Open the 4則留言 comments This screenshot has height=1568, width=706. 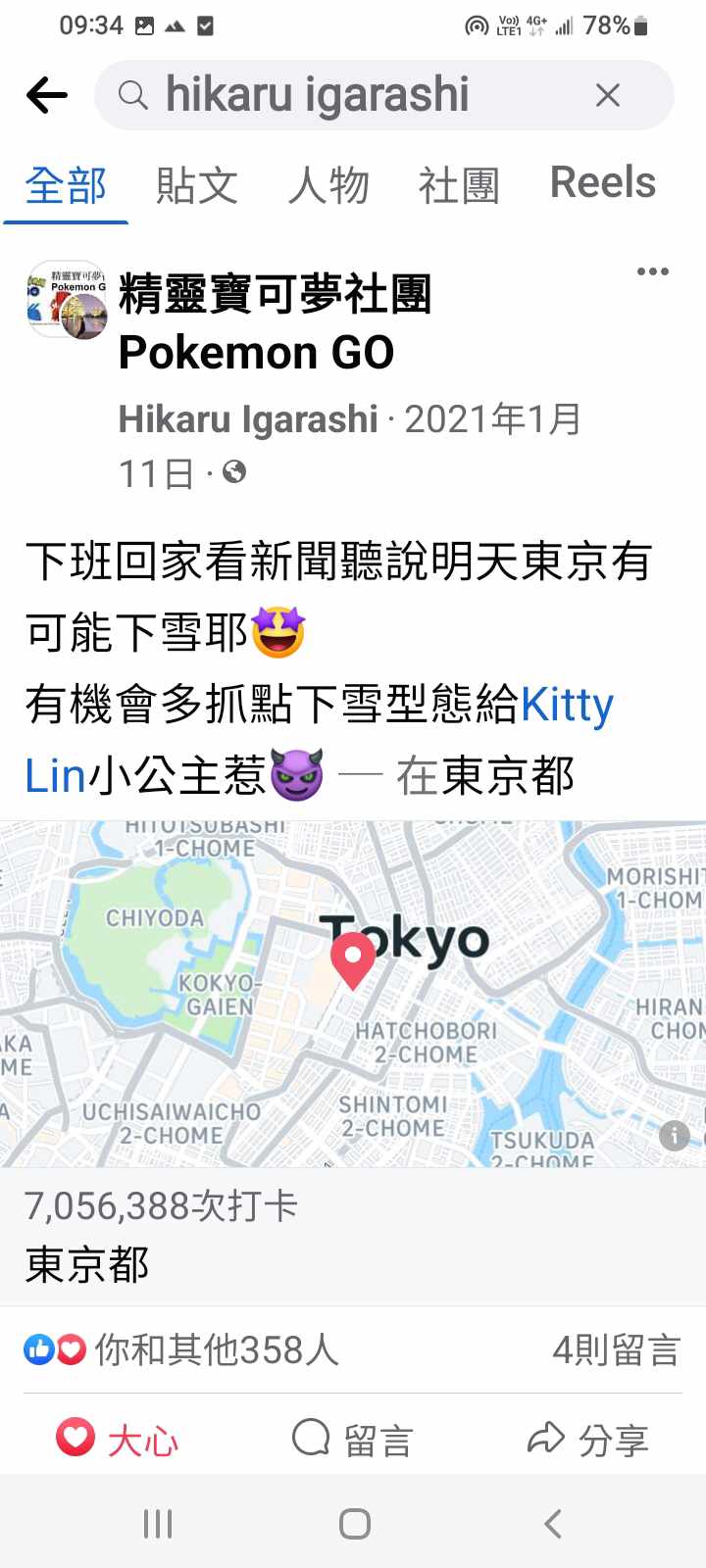pos(616,1350)
